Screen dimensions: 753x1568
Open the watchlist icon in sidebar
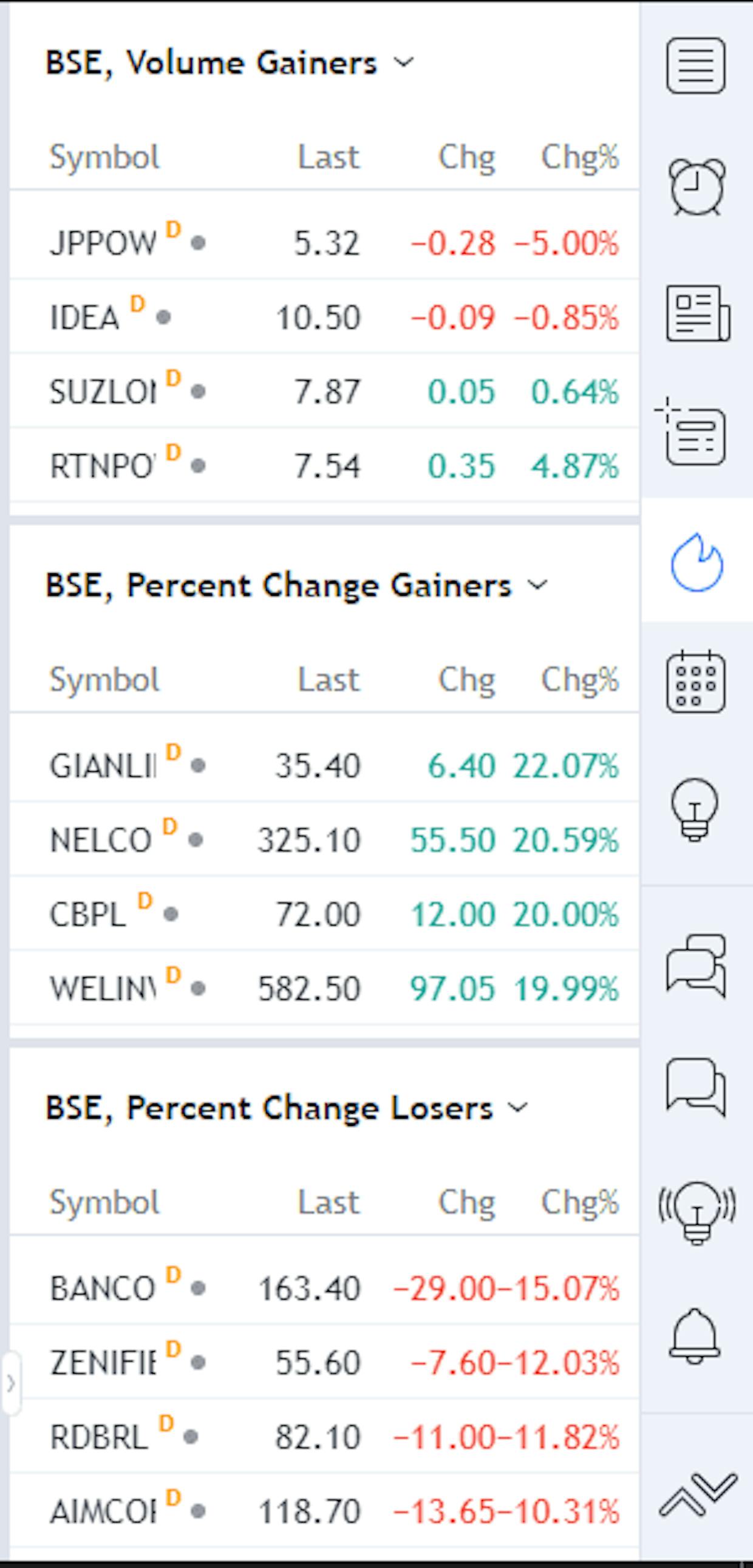pyautogui.click(x=696, y=66)
